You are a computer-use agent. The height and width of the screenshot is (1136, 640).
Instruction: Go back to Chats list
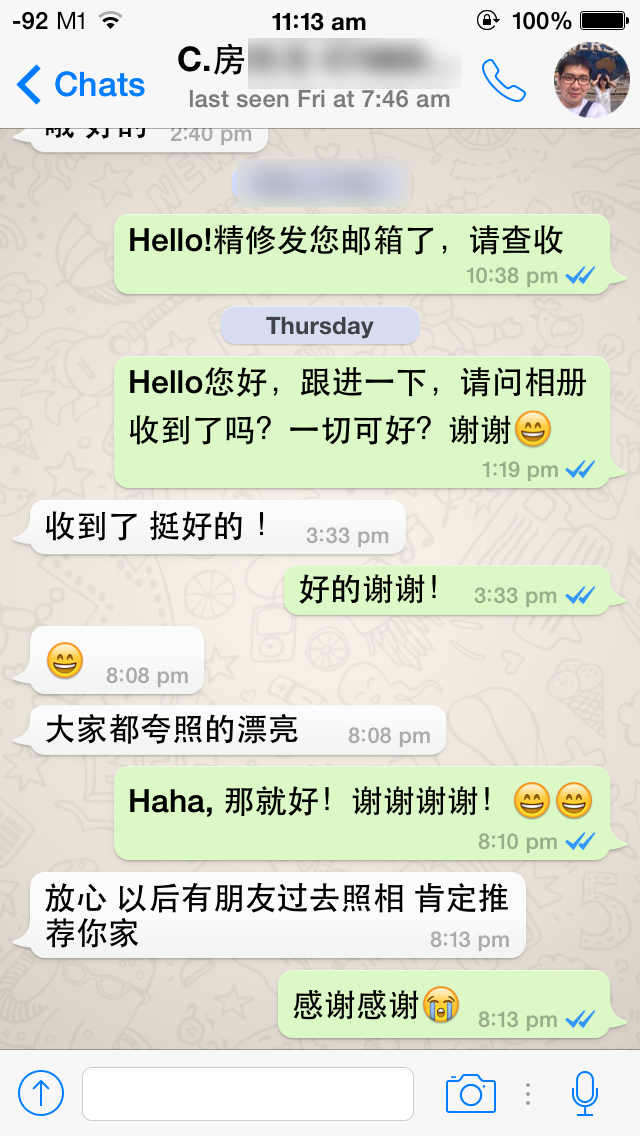[x=82, y=85]
